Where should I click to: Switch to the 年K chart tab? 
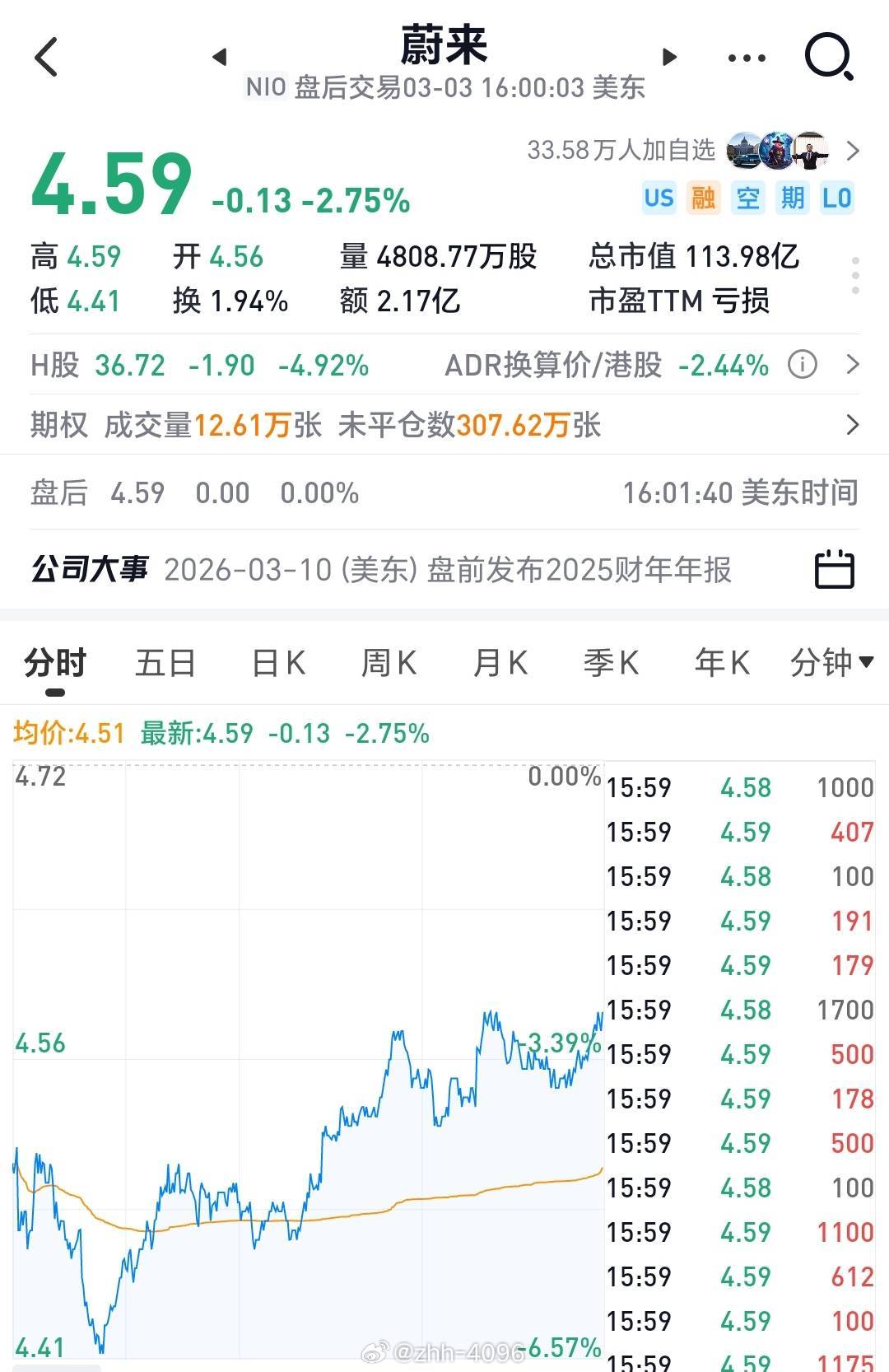pyautogui.click(x=721, y=662)
